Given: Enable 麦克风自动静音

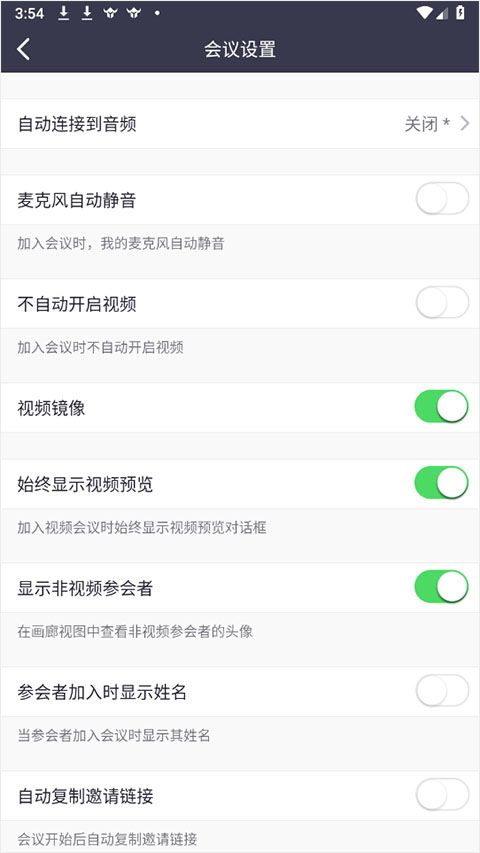Looking at the screenshot, I should click(442, 199).
